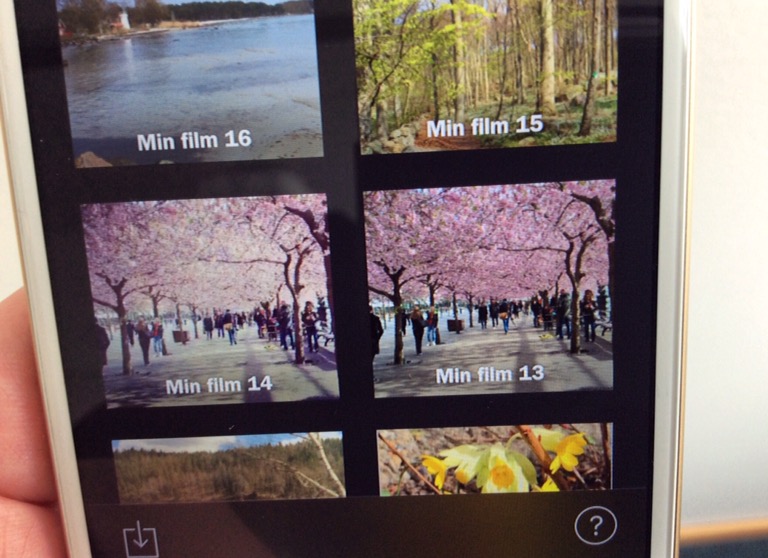Tap the import download icon

[141, 540]
